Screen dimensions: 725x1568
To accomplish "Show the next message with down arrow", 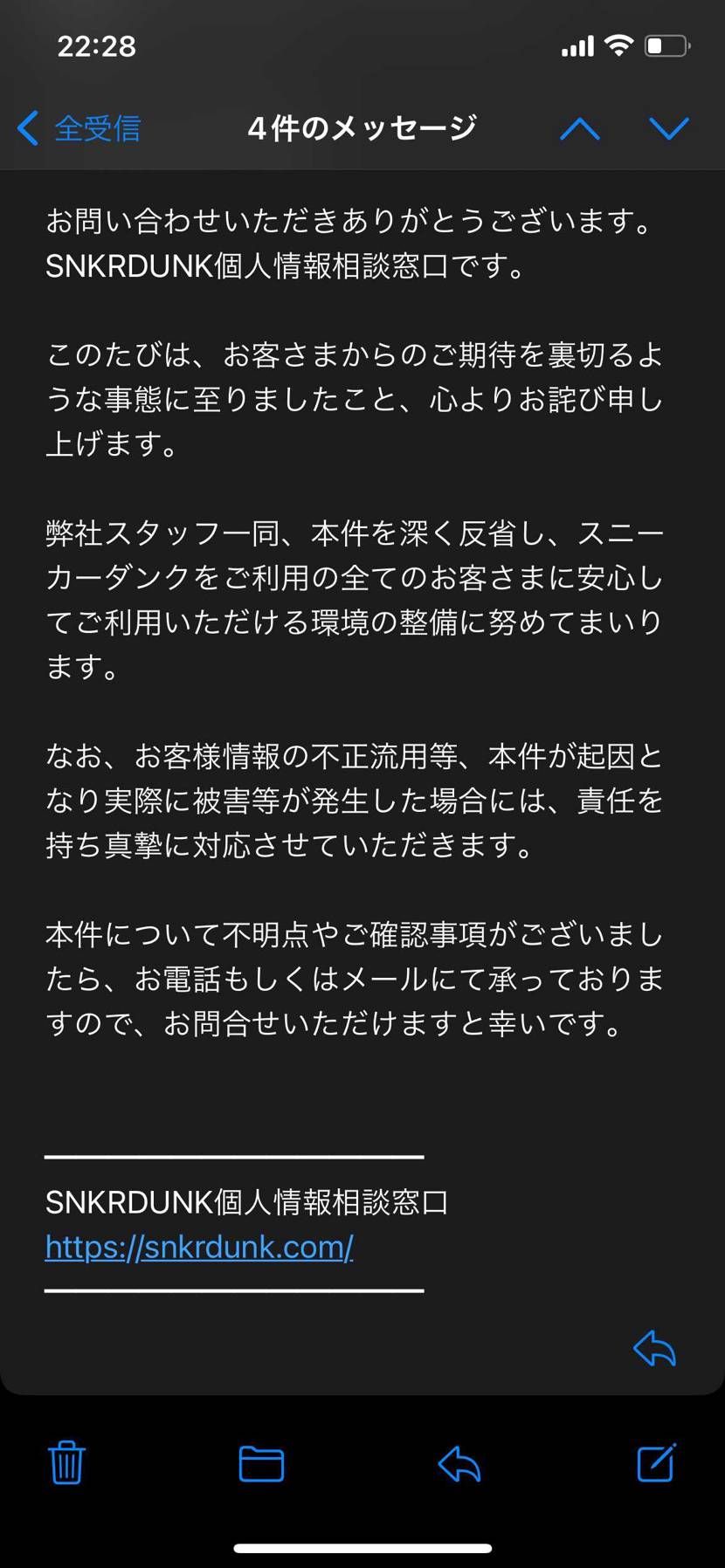I will click(x=669, y=129).
